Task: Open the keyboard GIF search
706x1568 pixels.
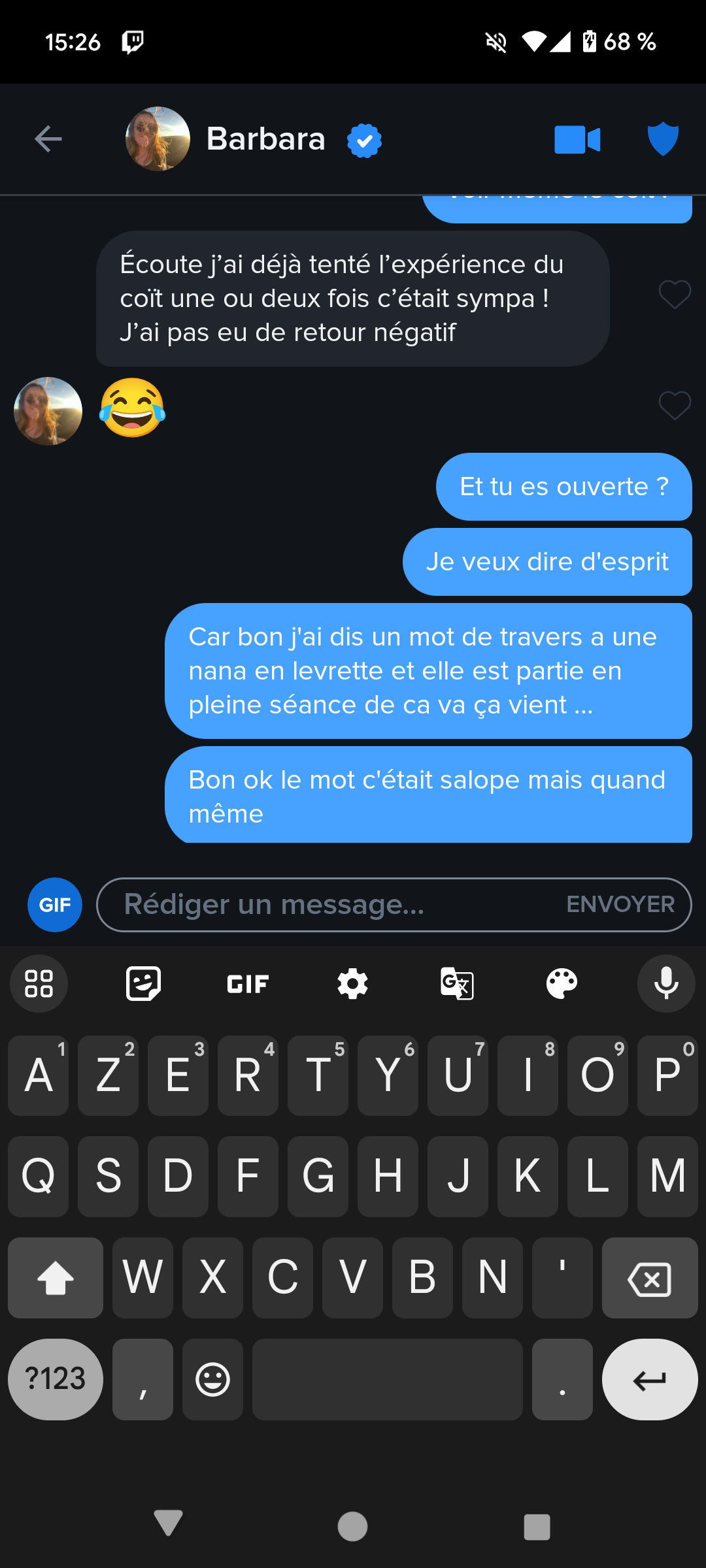Action: [248, 983]
